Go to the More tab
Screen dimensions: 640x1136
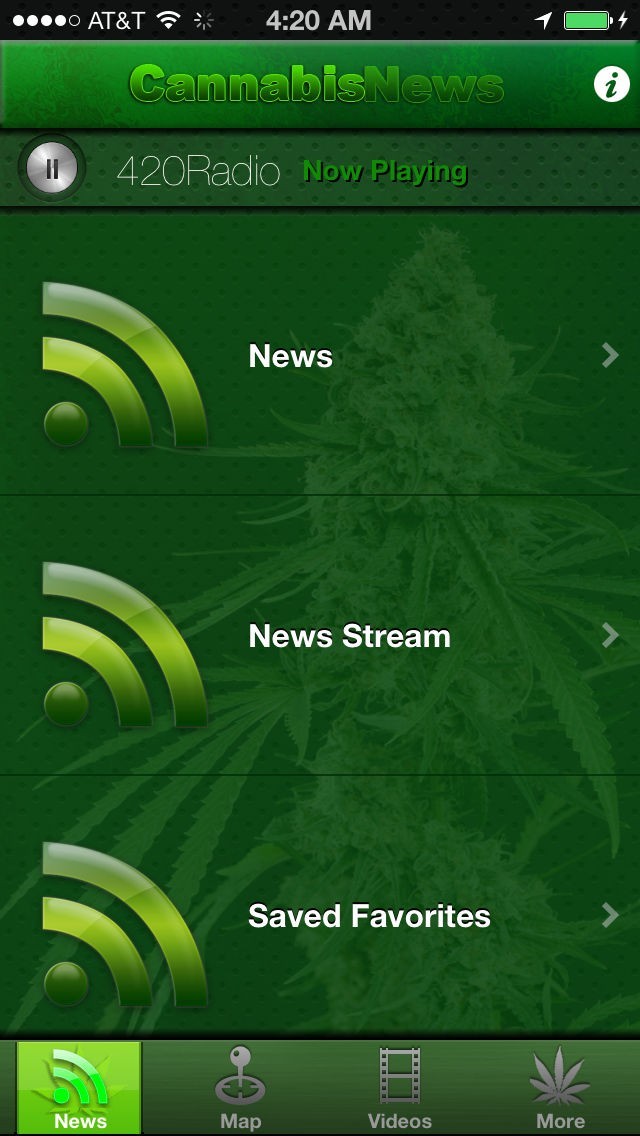point(560,1088)
